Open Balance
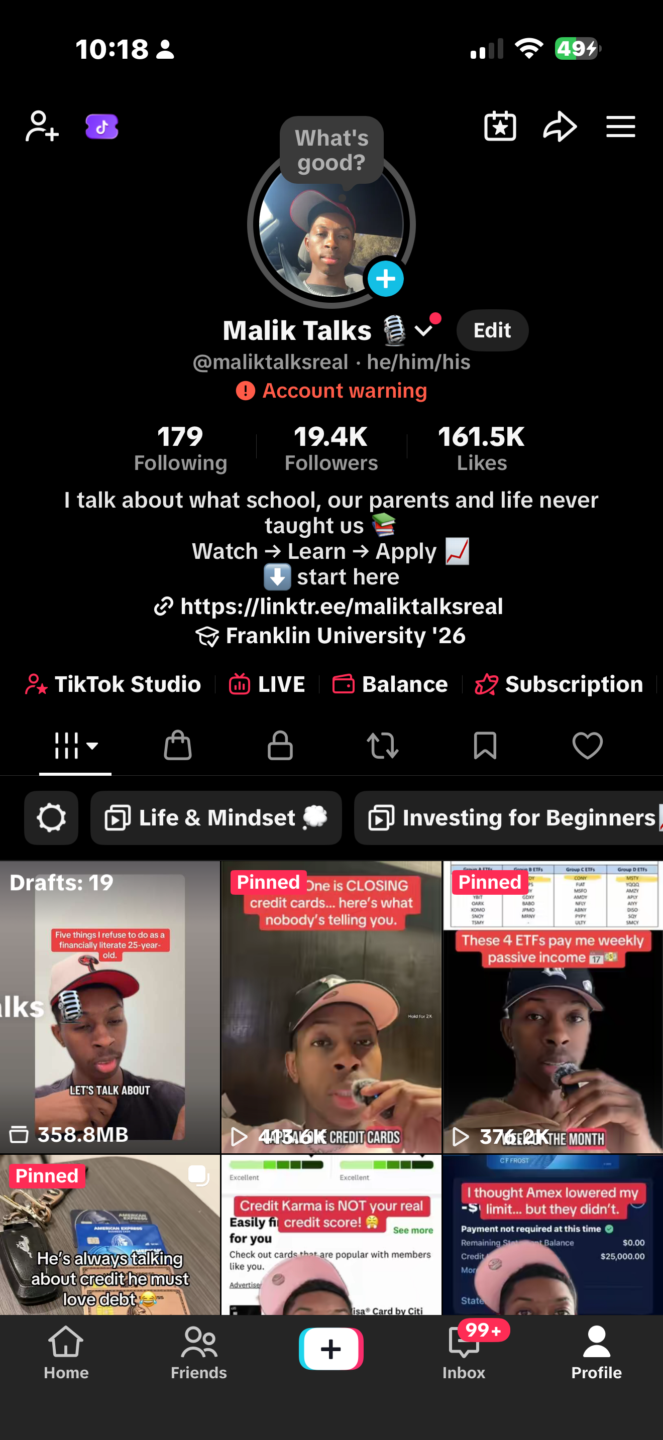 tap(390, 684)
